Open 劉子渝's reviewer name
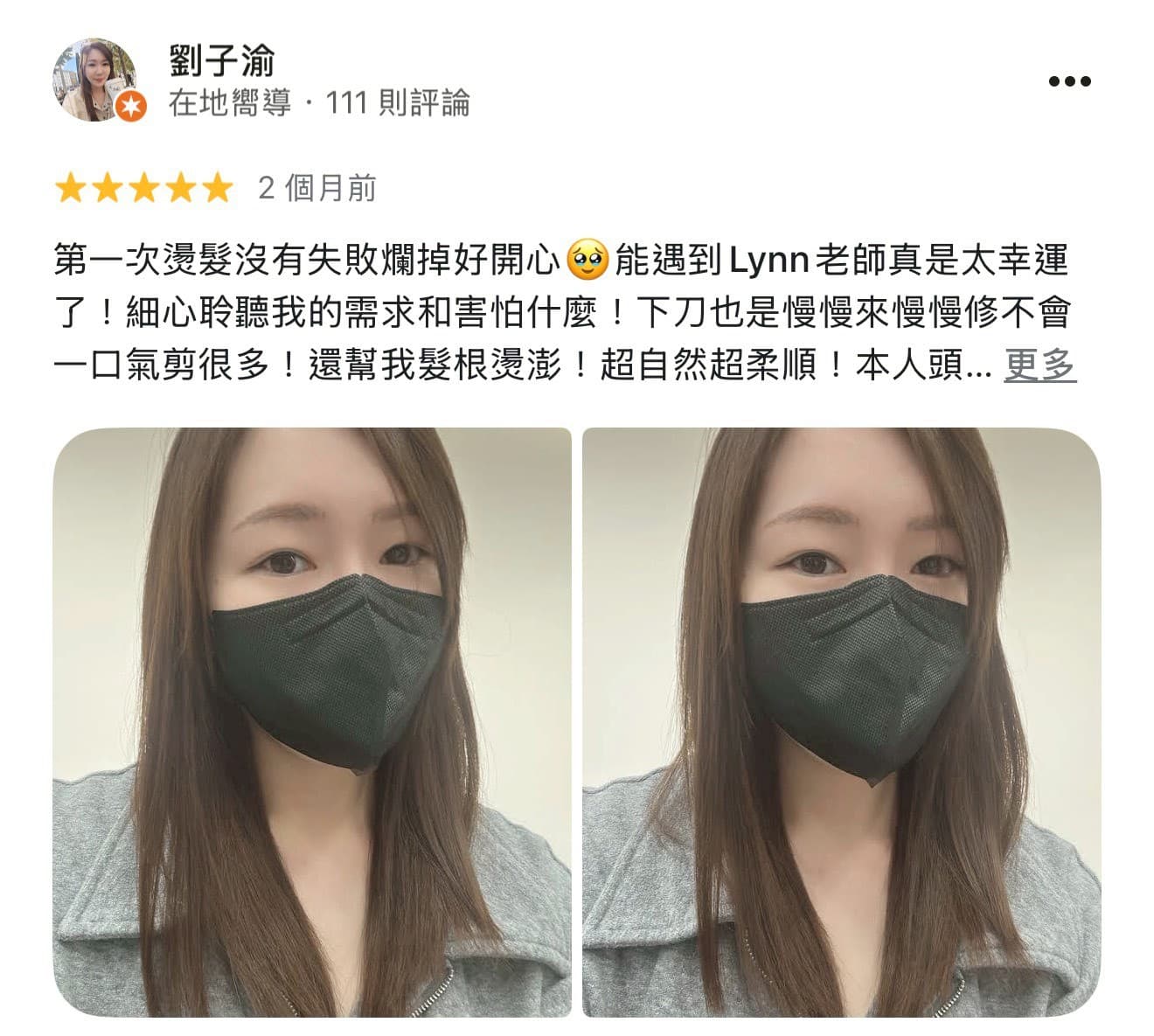This screenshot has width=1154, height=1036. click(222, 60)
